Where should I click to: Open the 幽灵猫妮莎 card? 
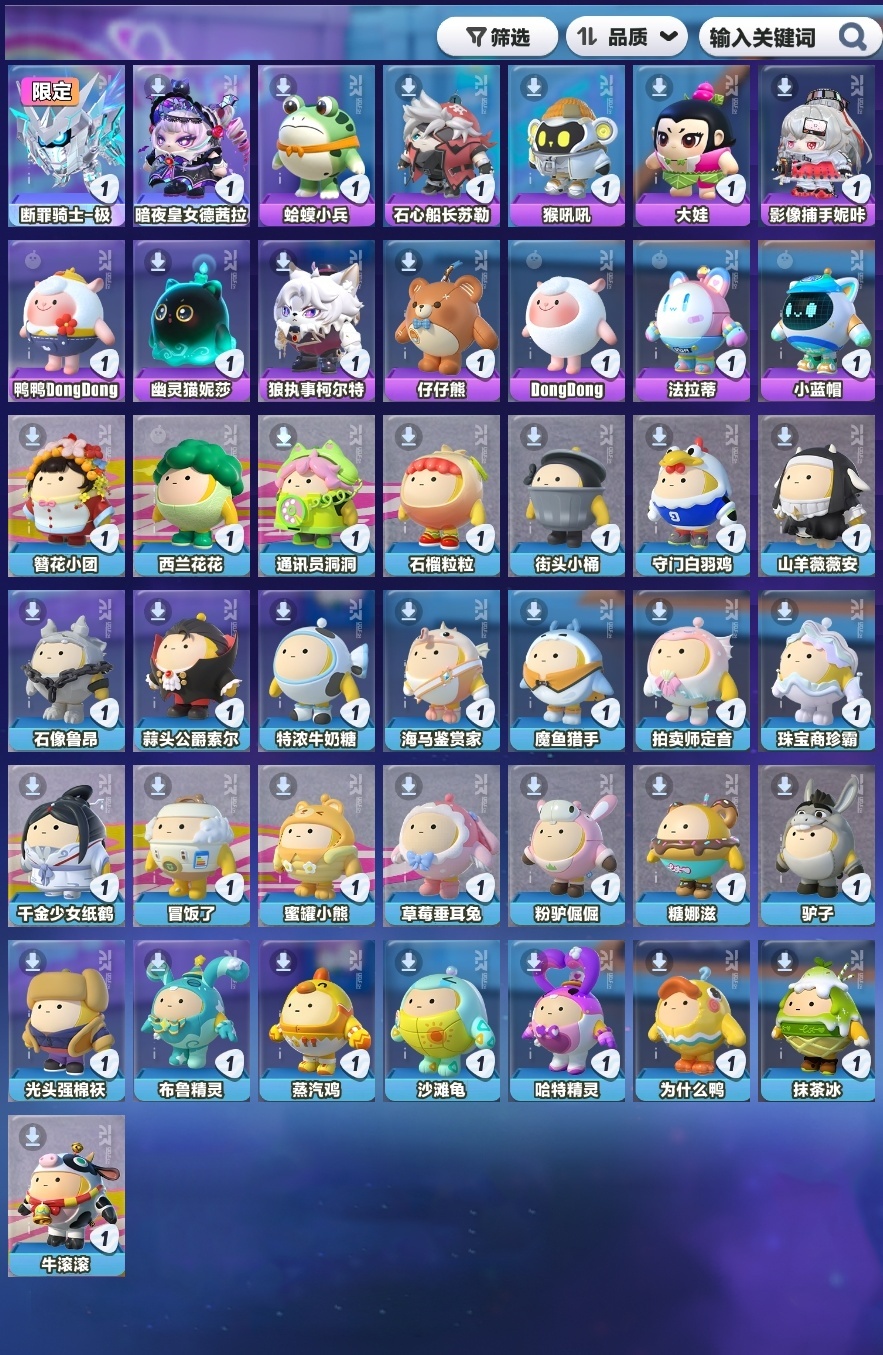point(192,315)
